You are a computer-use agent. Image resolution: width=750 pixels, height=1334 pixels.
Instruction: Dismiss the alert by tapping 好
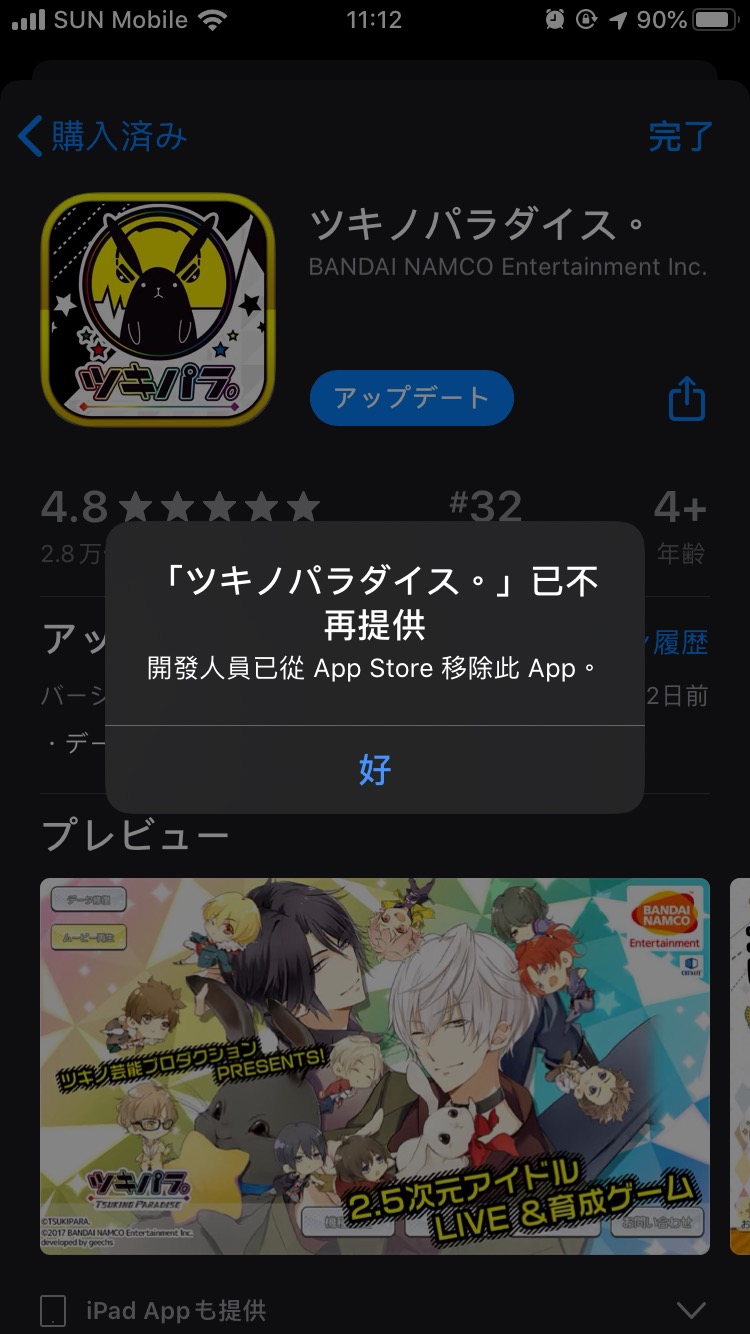point(375,769)
